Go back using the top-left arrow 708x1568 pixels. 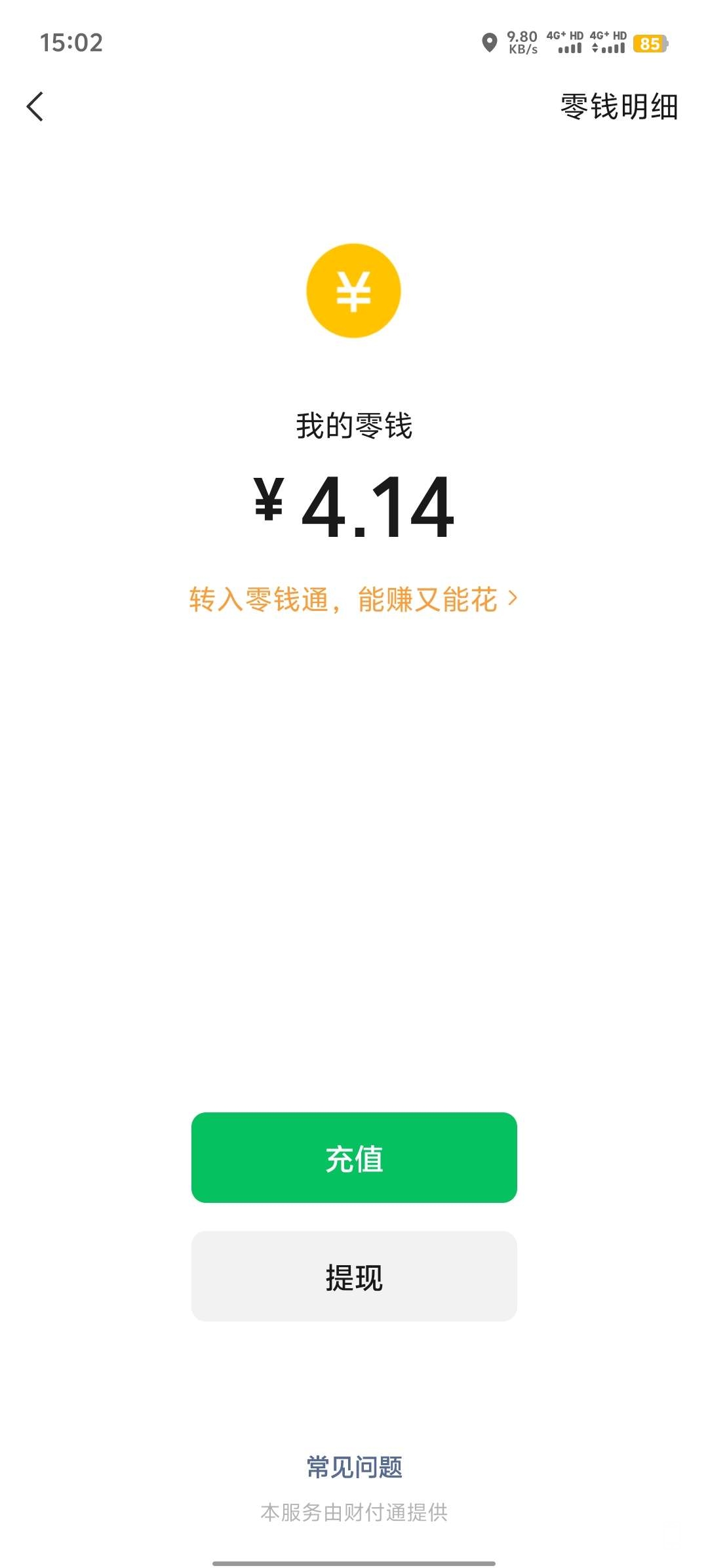(35, 106)
